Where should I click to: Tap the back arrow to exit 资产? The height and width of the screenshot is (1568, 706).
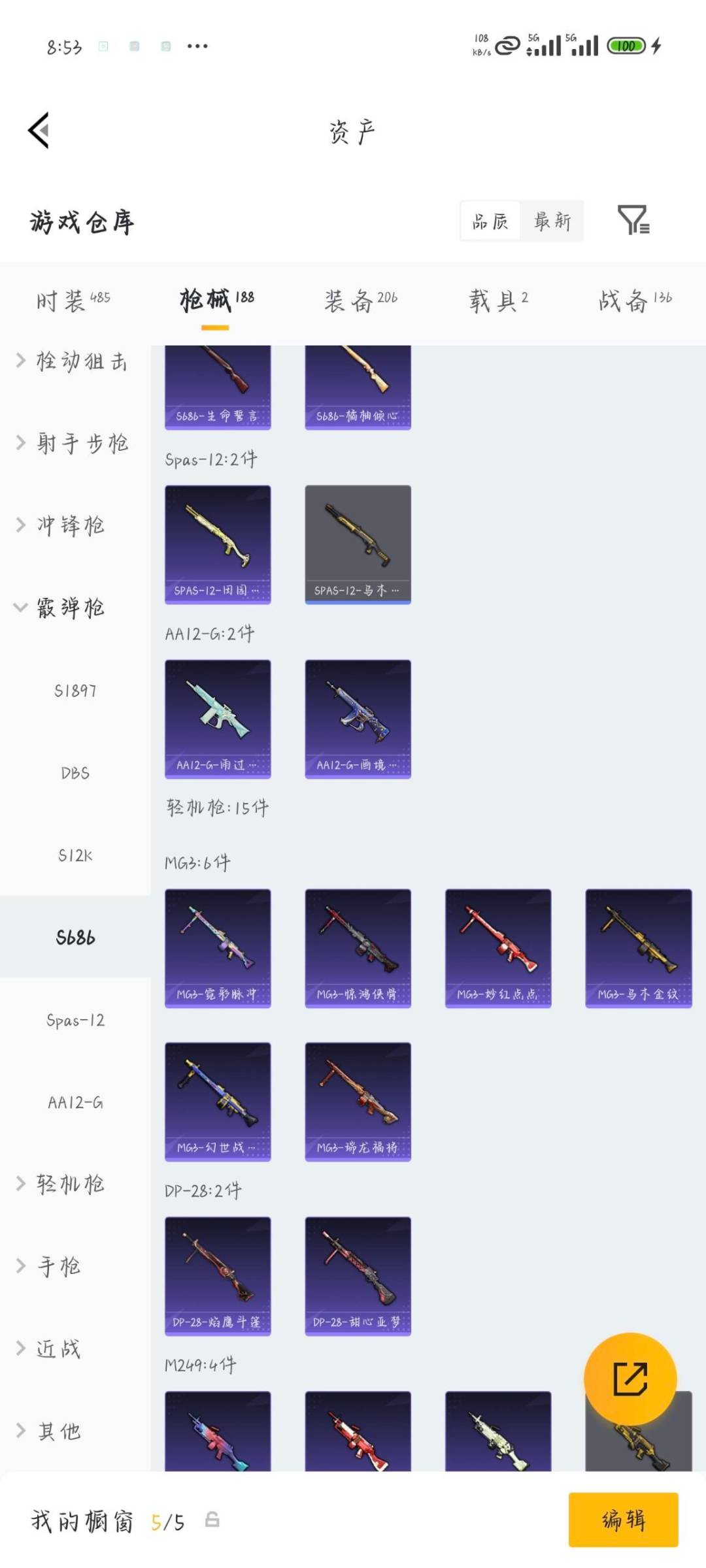pyautogui.click(x=39, y=130)
